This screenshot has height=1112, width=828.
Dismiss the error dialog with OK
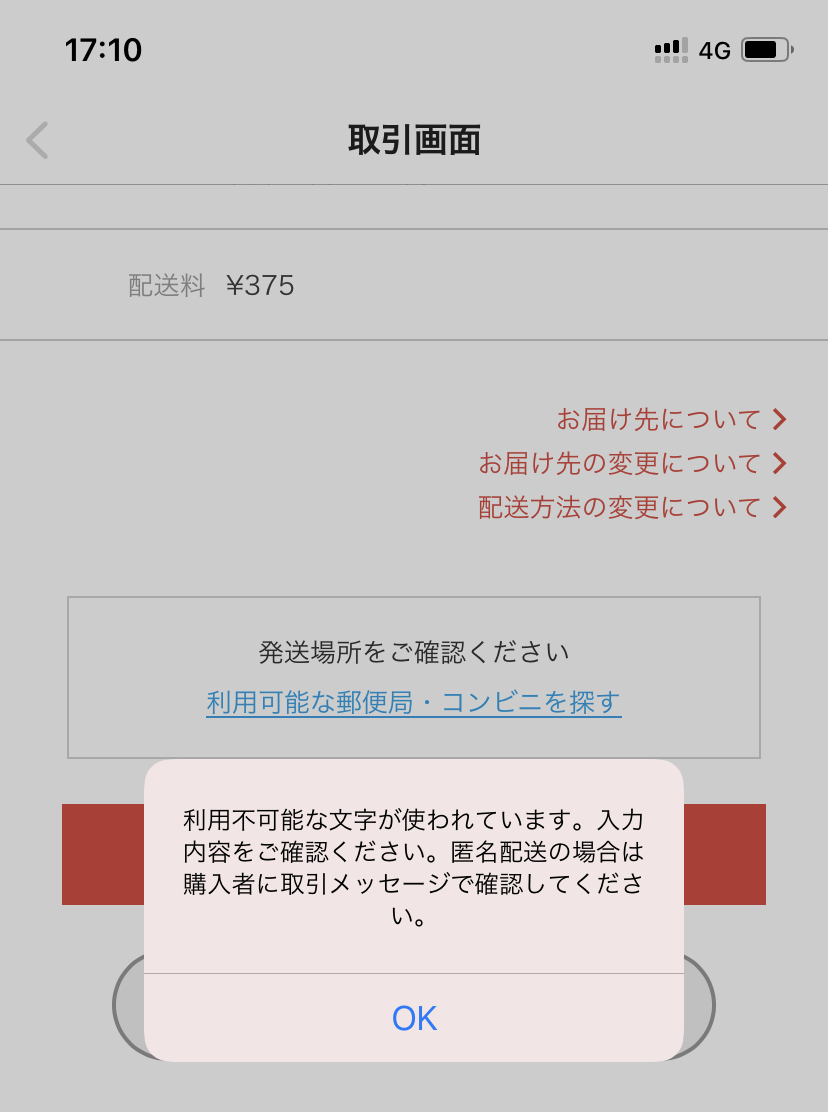pos(414,1018)
